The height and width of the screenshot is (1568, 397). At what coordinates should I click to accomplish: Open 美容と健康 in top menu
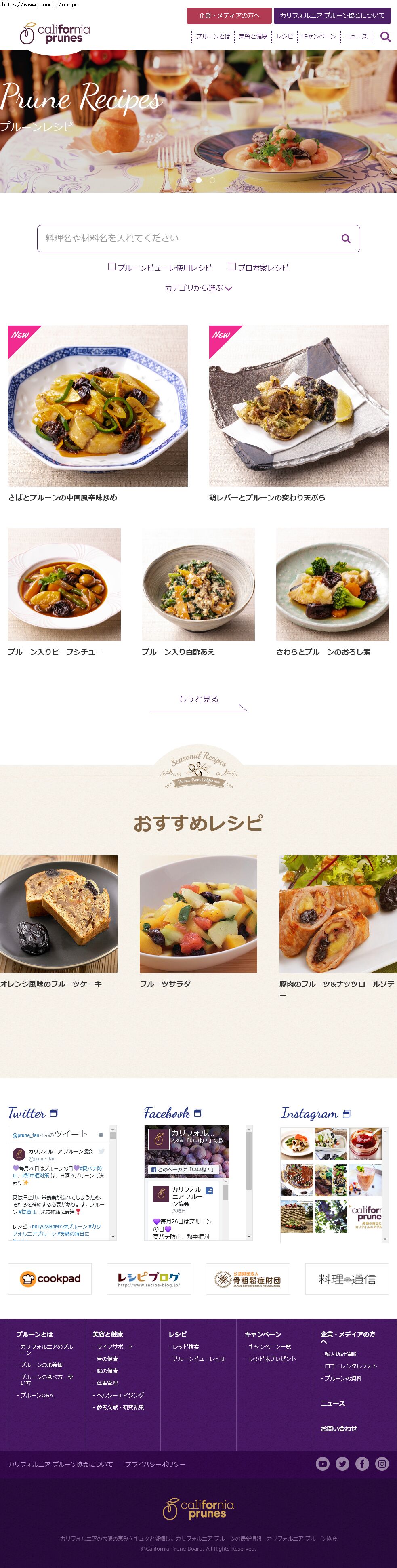(253, 36)
